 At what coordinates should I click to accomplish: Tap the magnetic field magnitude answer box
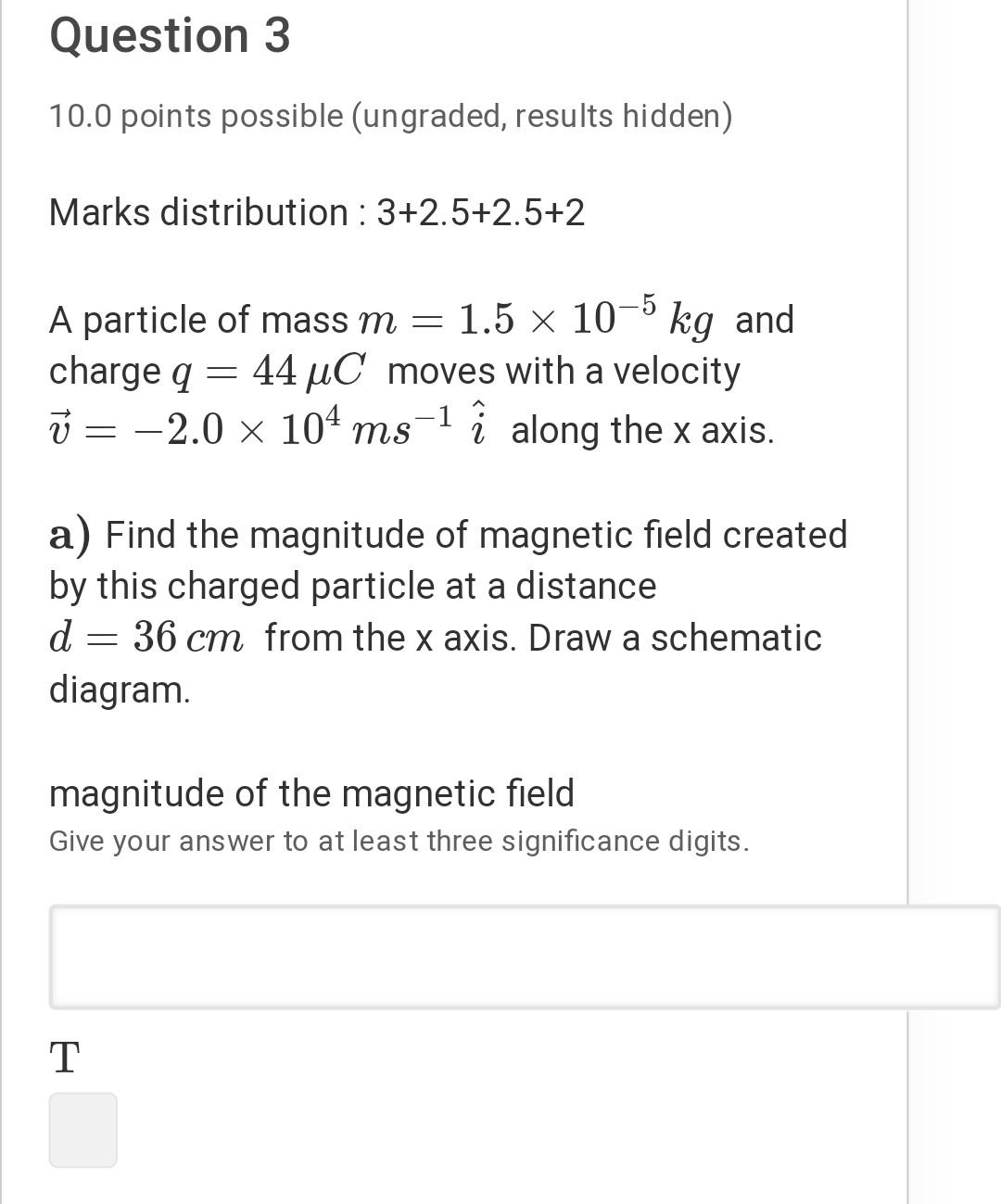coord(524,957)
